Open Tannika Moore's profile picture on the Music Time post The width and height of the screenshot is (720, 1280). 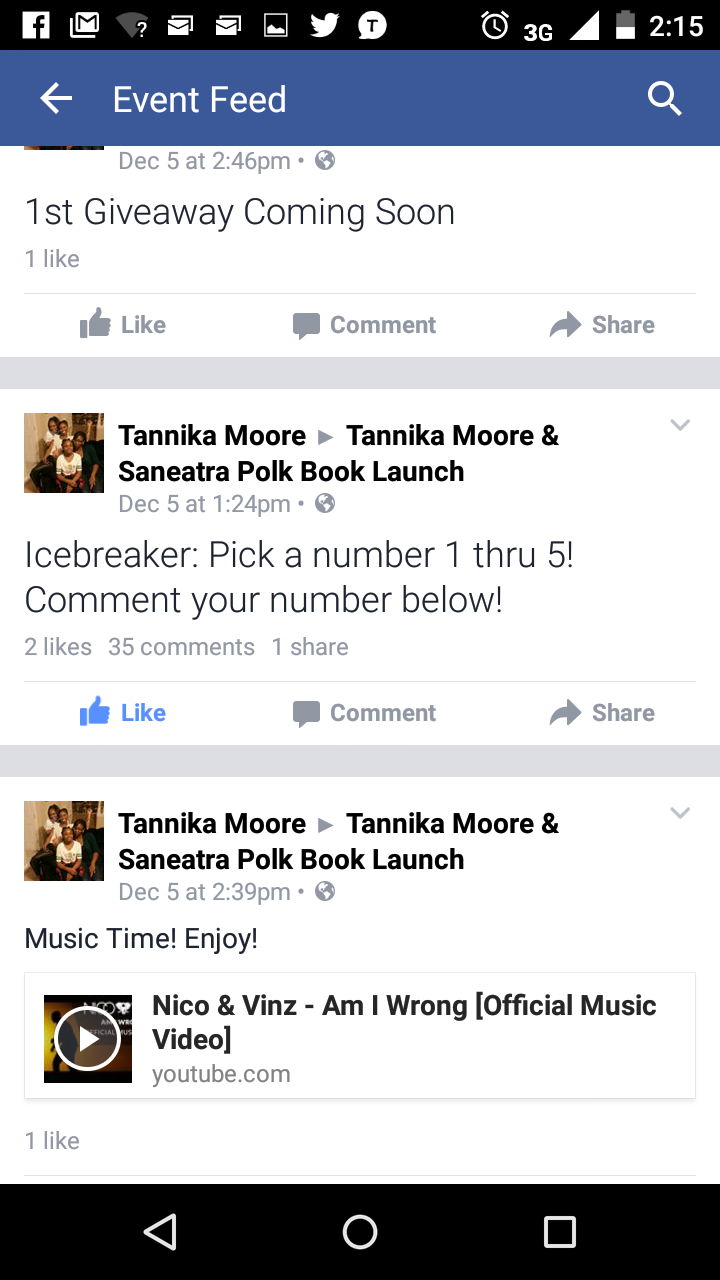tap(64, 841)
